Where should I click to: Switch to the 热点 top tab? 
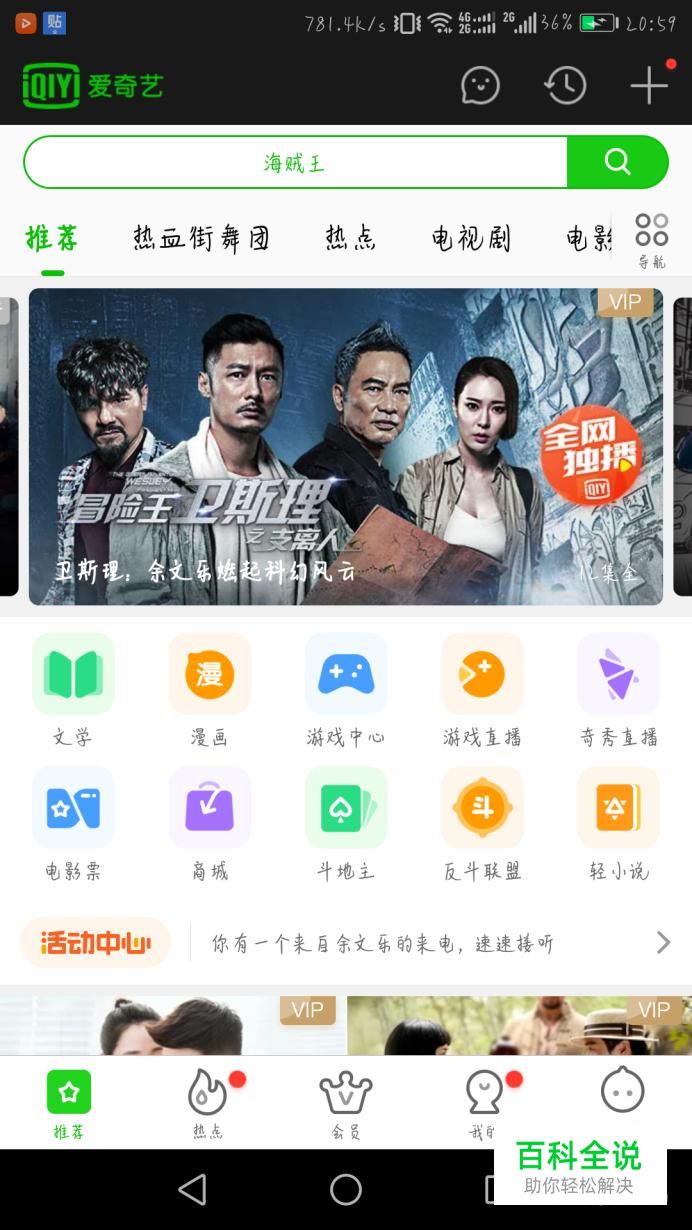click(351, 238)
